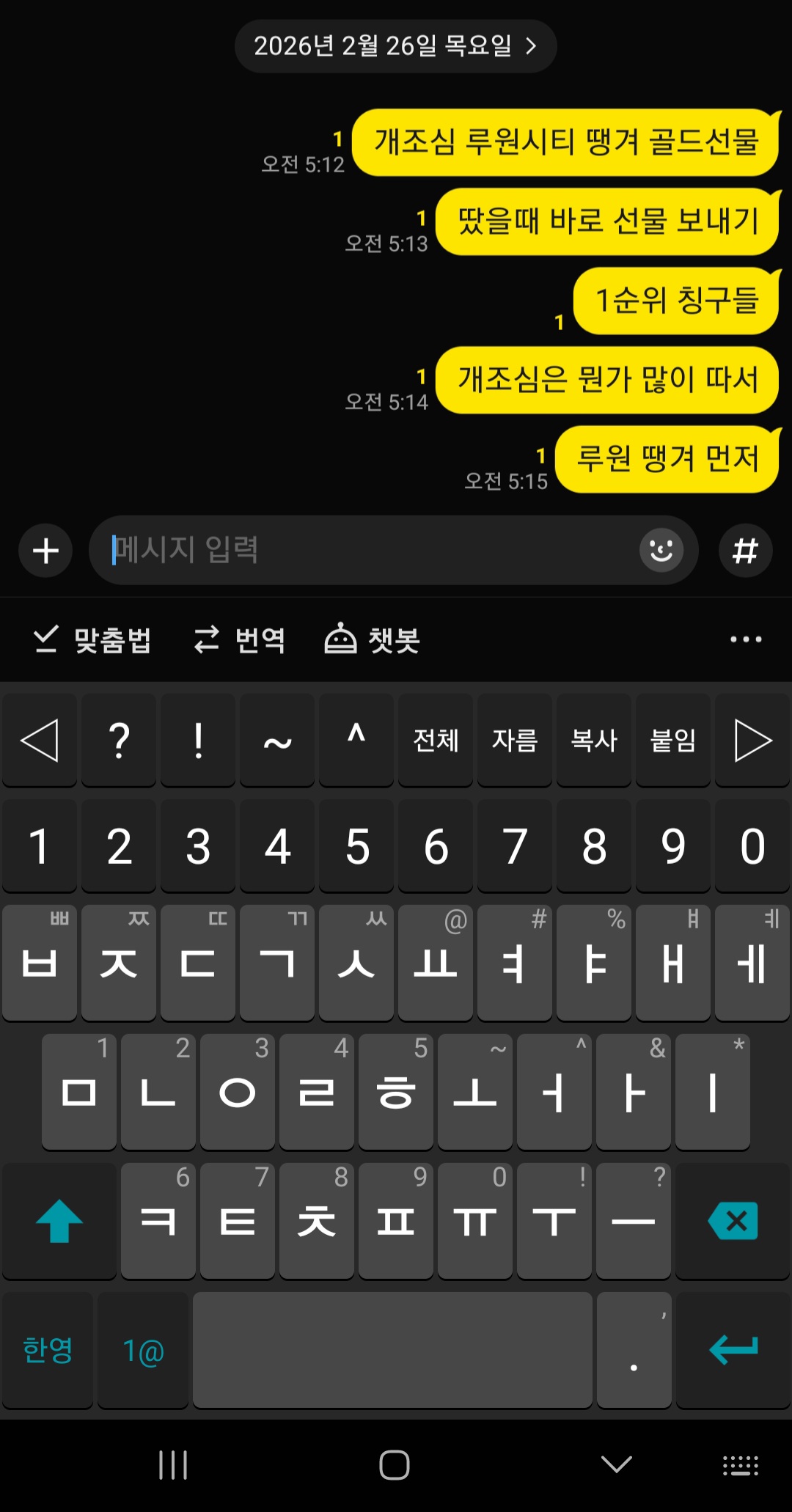Toggle the shift key
Image resolution: width=792 pixels, height=1512 pixels.
click(x=59, y=1221)
